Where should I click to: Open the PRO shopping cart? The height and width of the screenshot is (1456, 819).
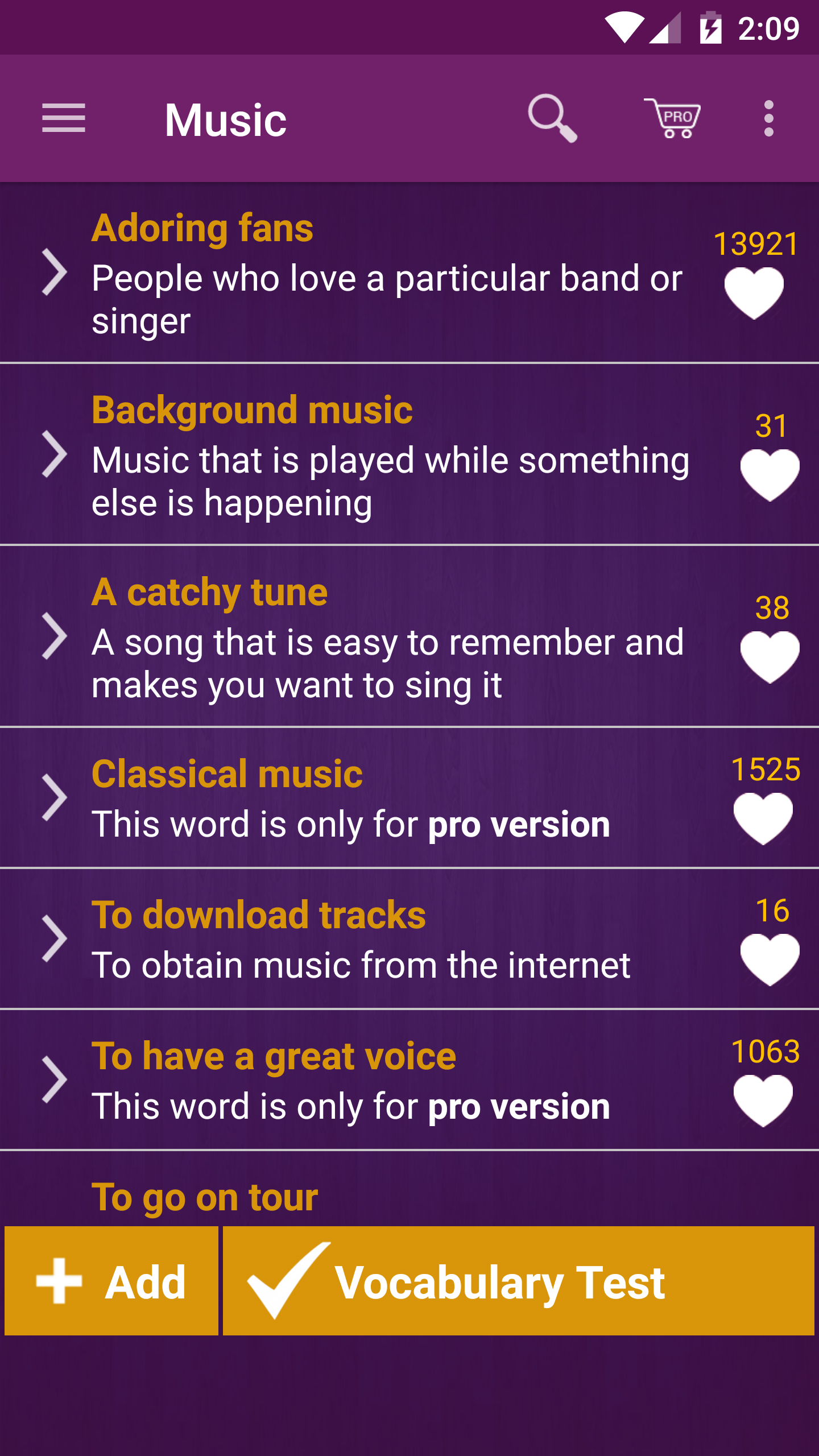tap(673, 119)
